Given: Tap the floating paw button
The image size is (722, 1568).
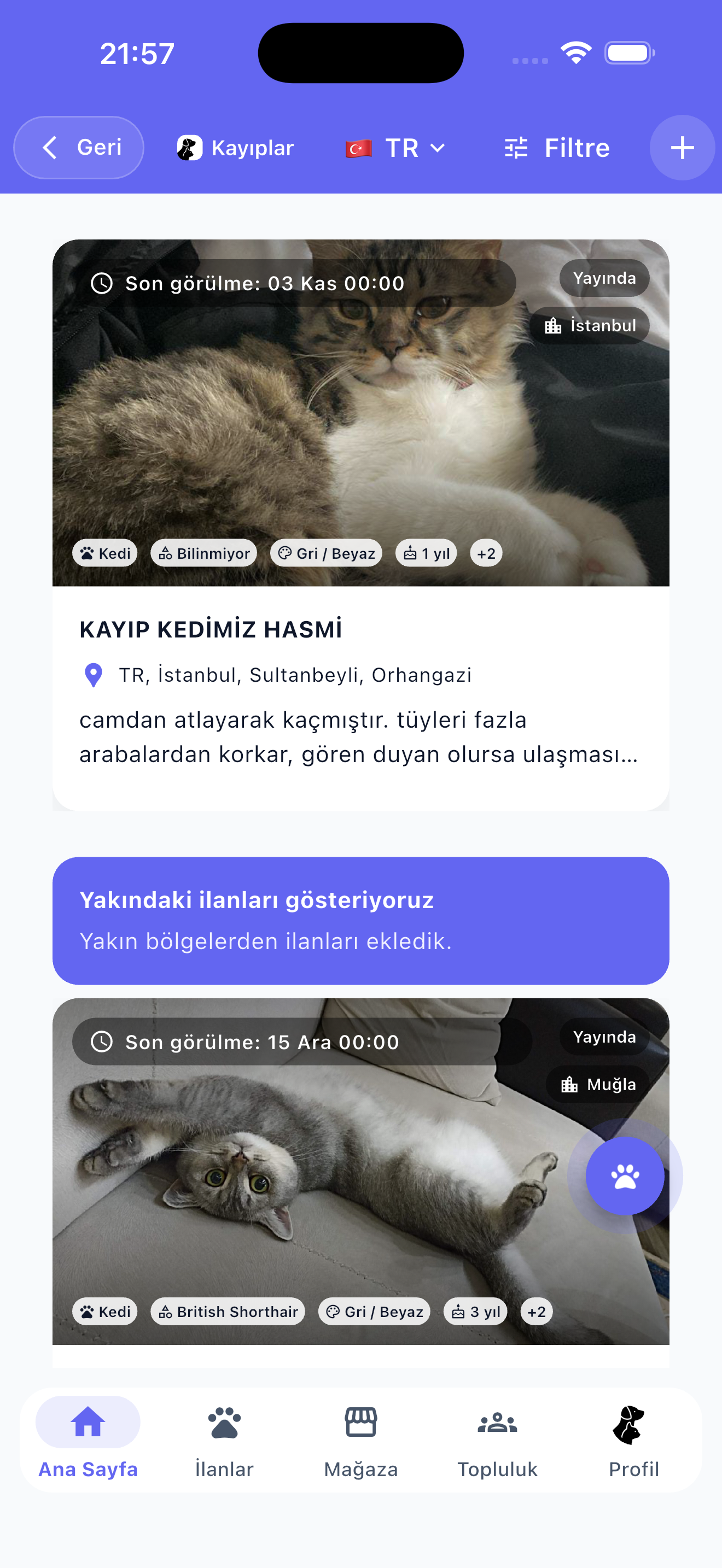Looking at the screenshot, I should point(625,1176).
